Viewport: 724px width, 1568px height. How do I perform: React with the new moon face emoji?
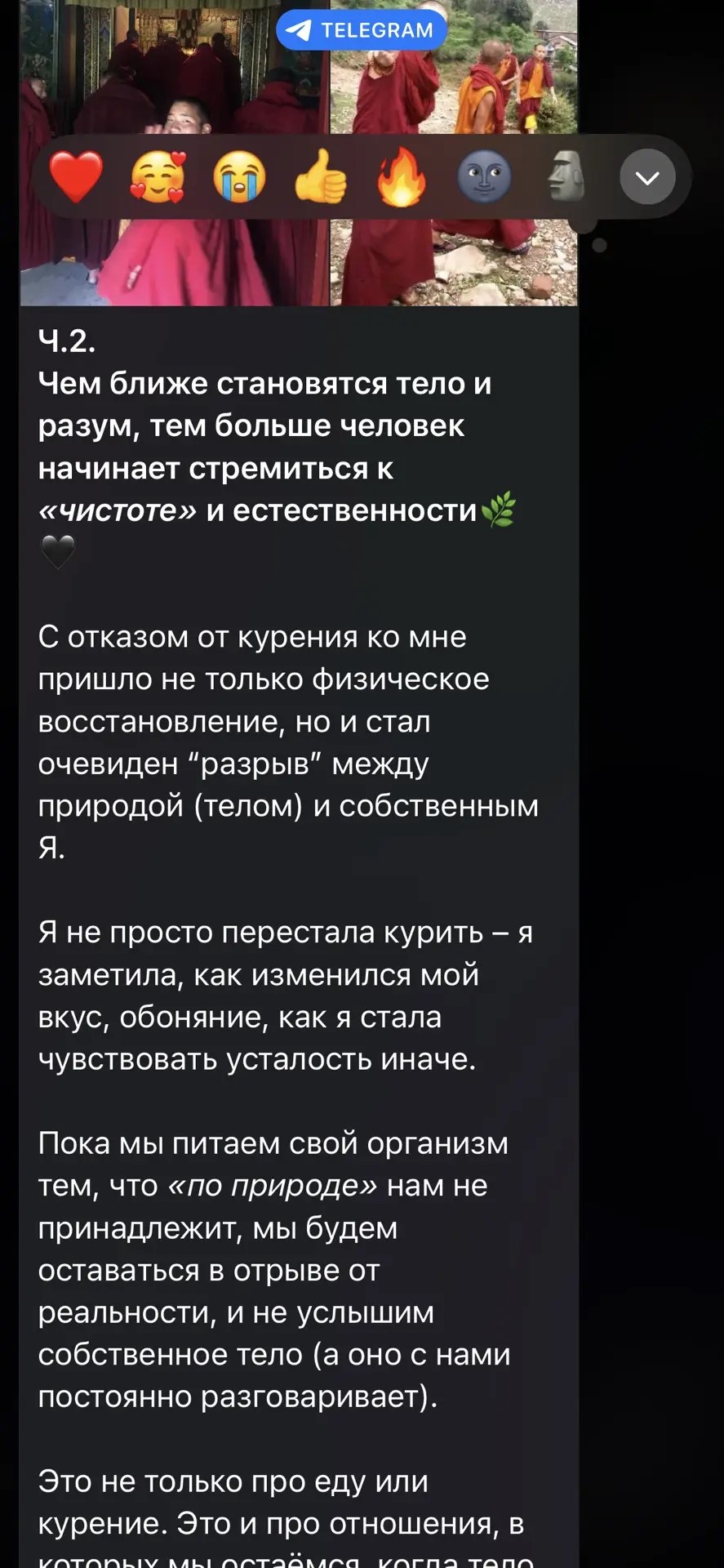[484, 176]
